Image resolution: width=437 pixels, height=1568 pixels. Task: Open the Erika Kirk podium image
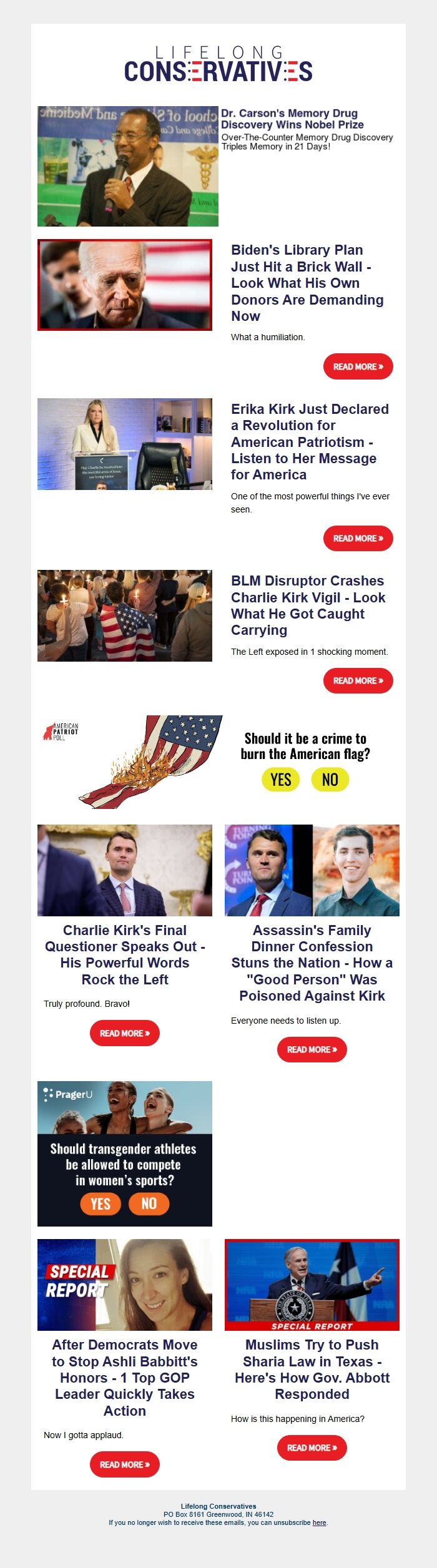coord(125,444)
